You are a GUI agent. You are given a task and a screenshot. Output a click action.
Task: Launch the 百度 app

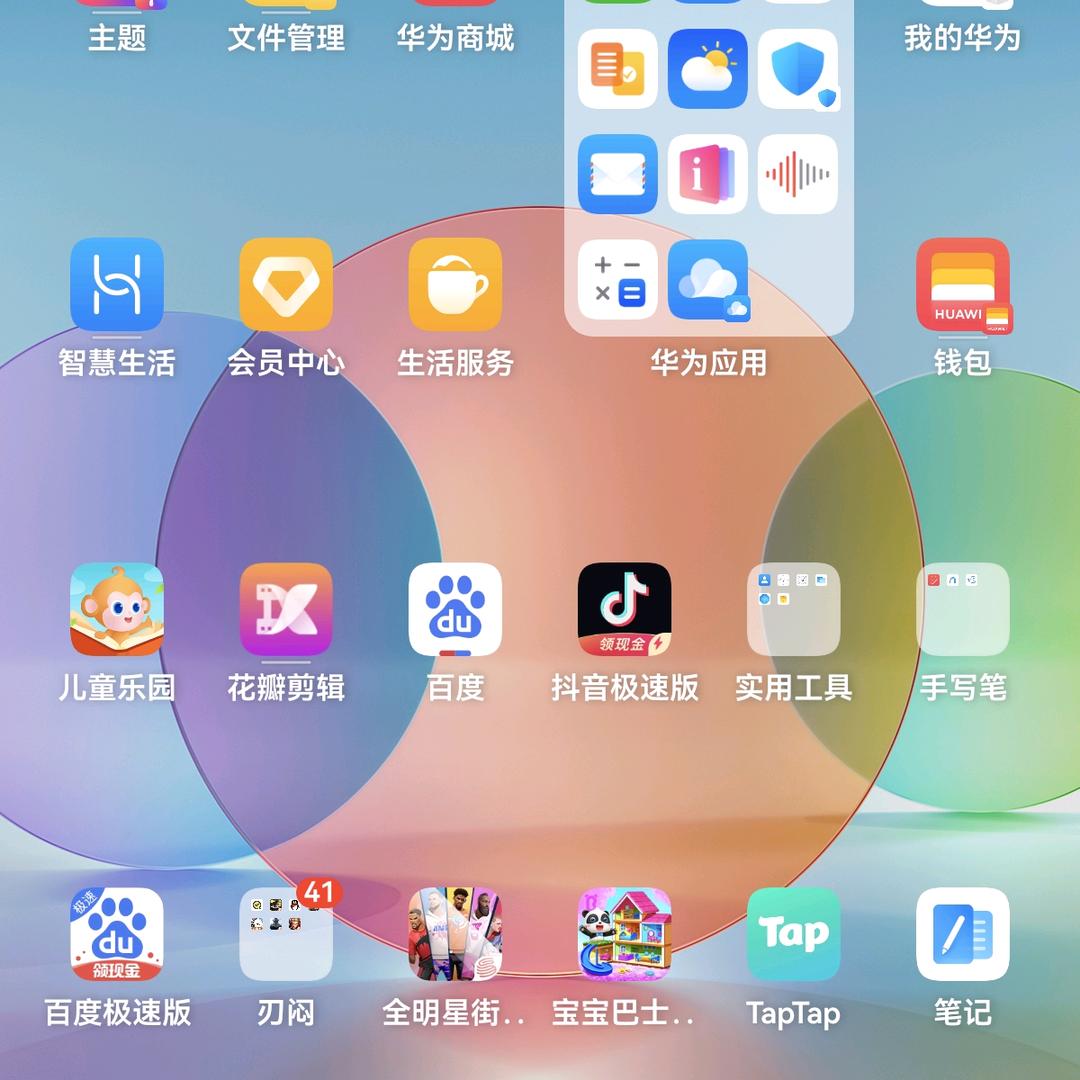tap(455, 610)
